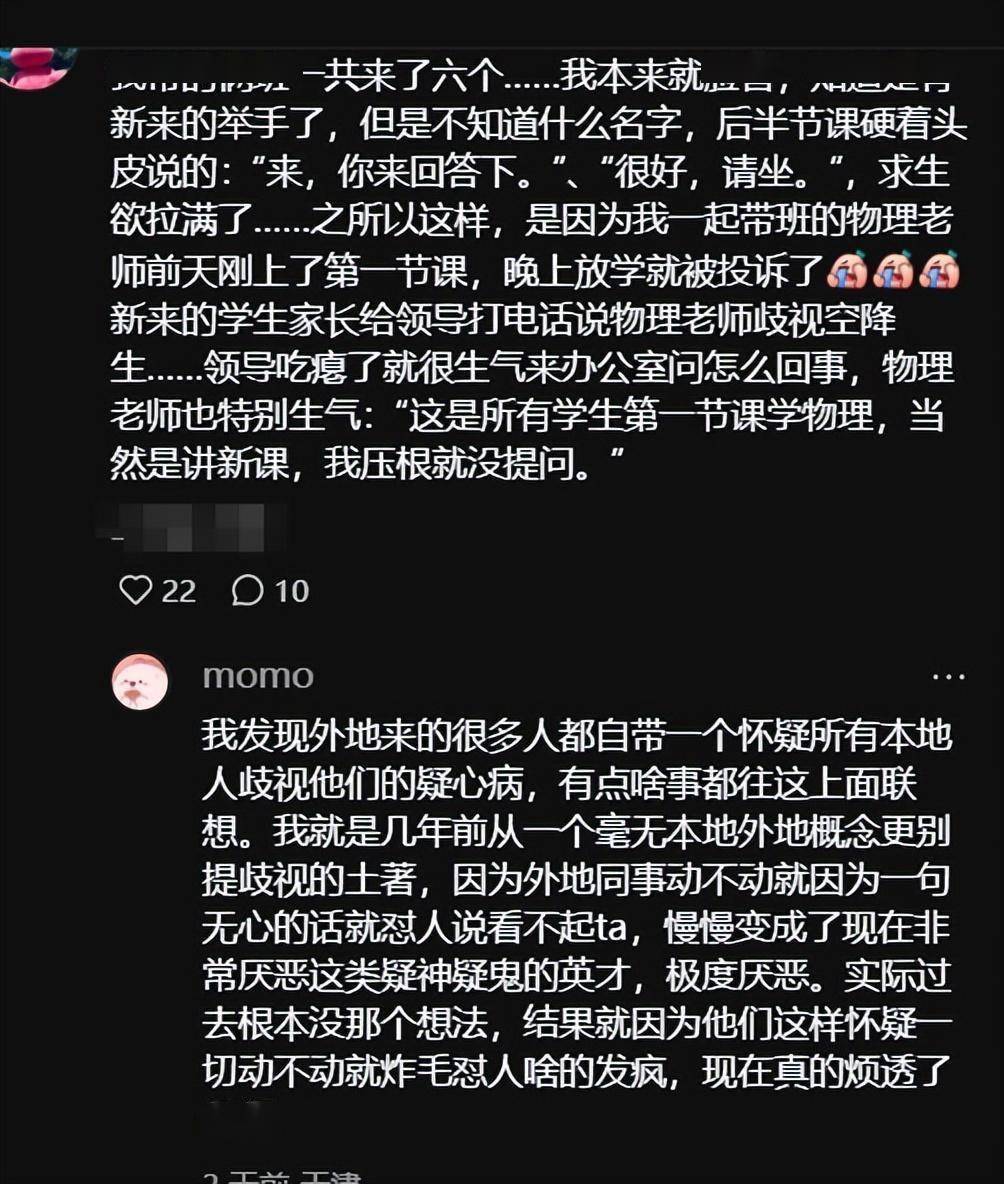Viewport: 1004px width, 1184px height.
Task: Tap the username momo
Action: point(258,677)
